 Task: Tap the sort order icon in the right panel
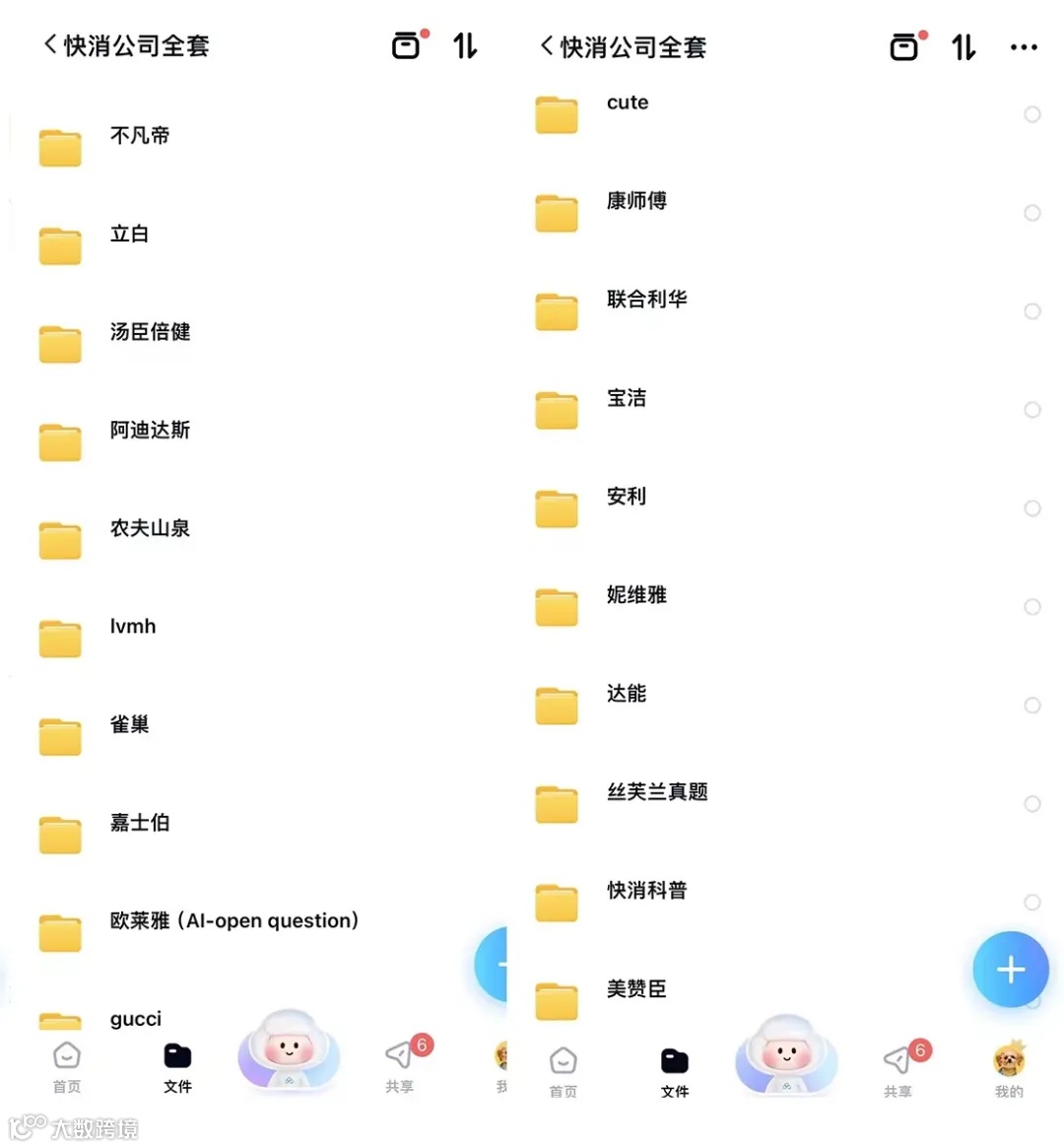963,46
